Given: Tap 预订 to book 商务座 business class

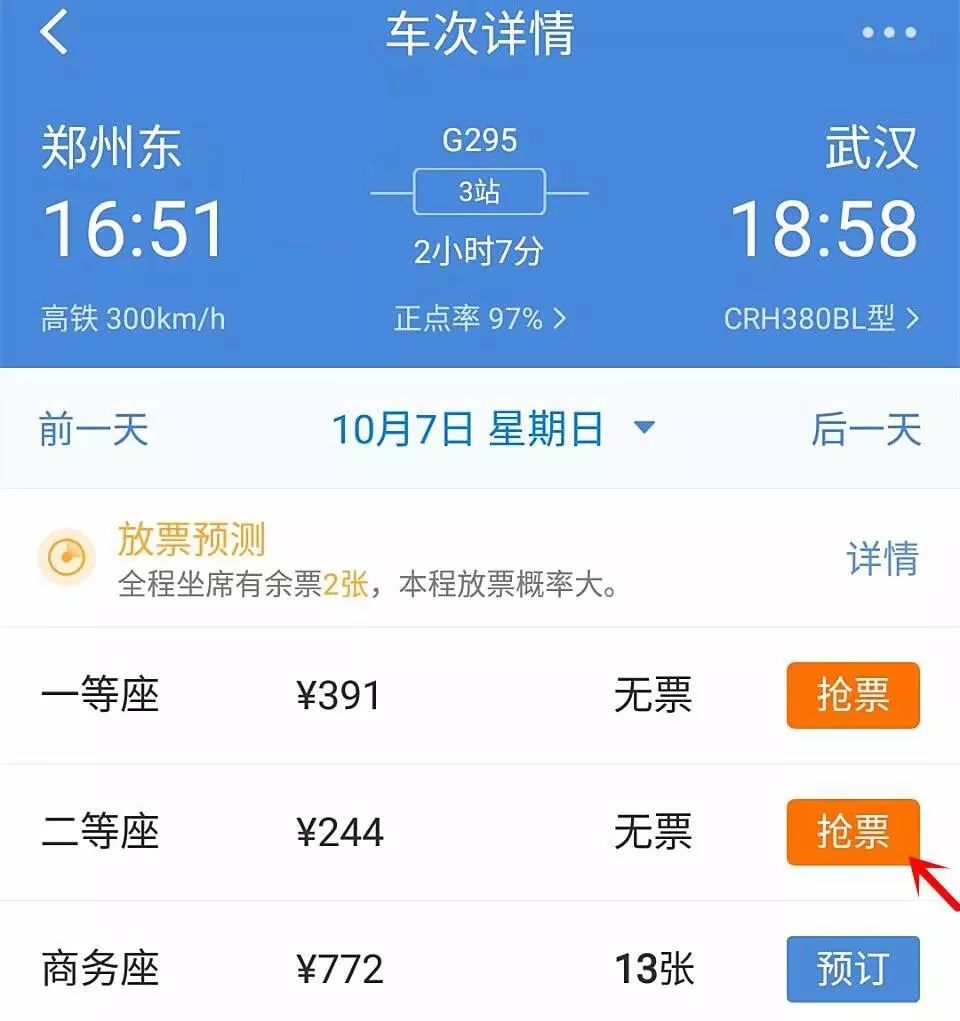Looking at the screenshot, I should click(x=852, y=968).
